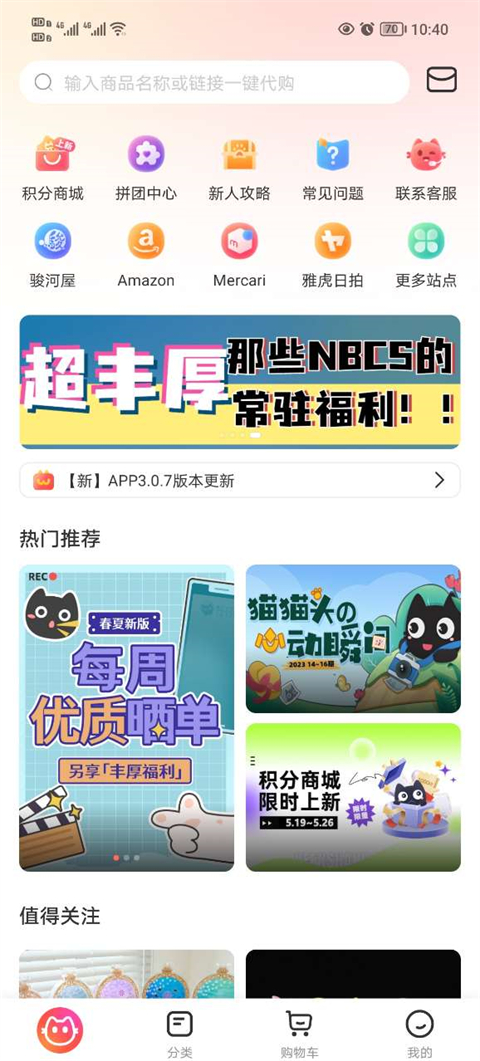Open the 骏河屋 site
480x1061 pixels.
53,256
